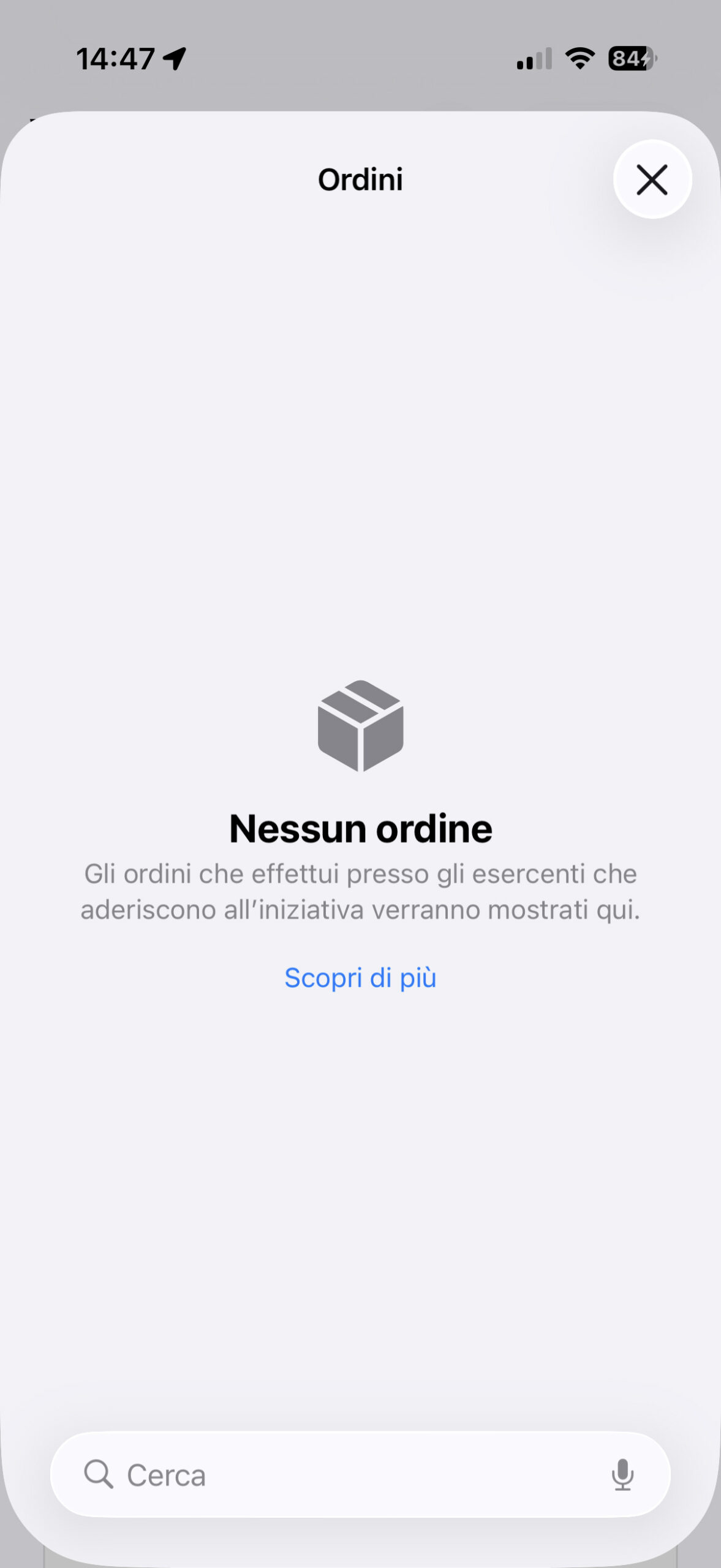Tap the Cerca search field
Image resolution: width=721 pixels, height=1568 pixels.
[360, 1474]
